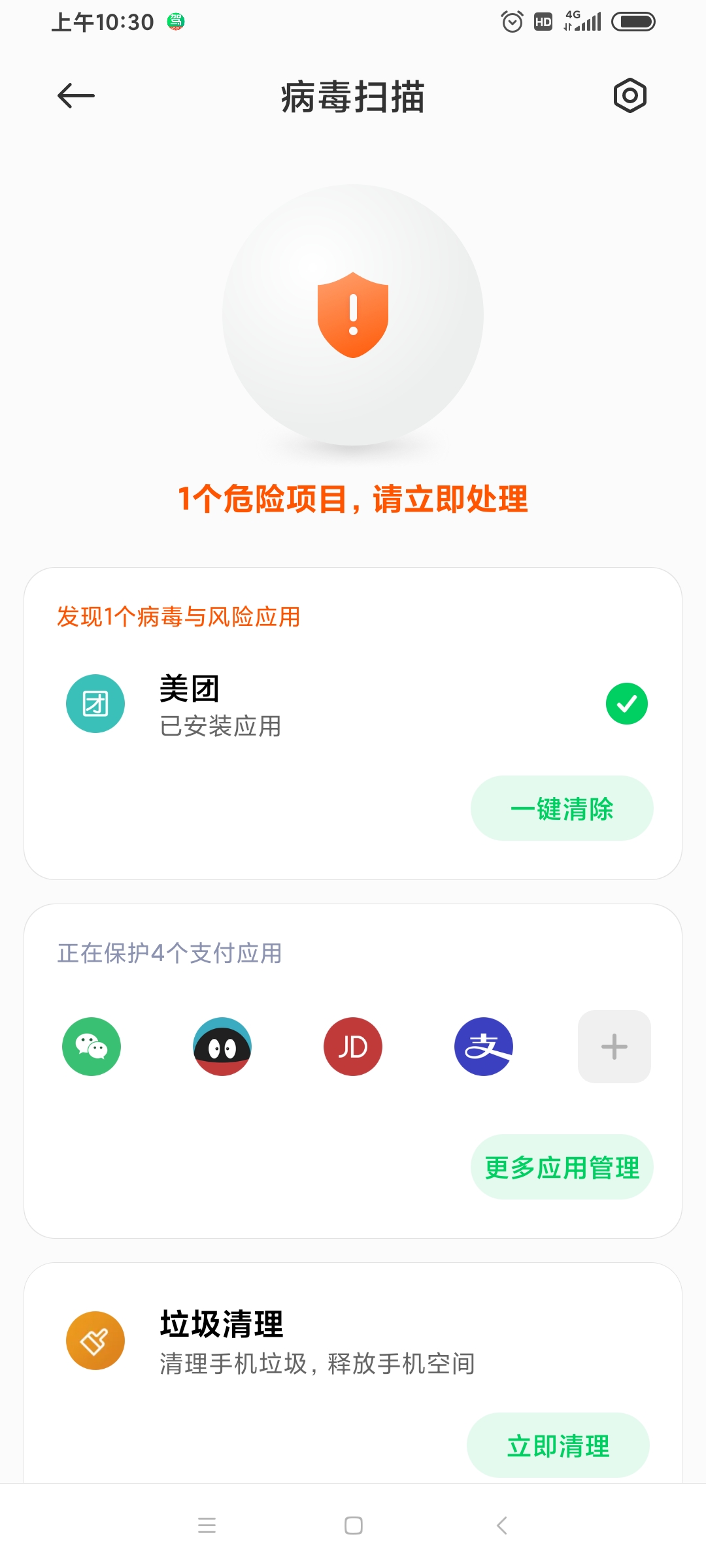Image resolution: width=706 pixels, height=1568 pixels.
Task: Tap 一键清除 to remove detected risks
Action: 562,809
